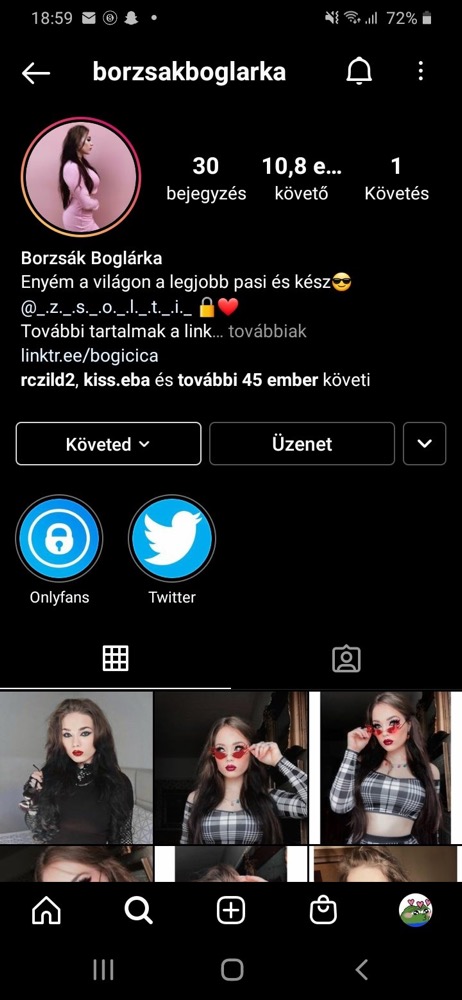Screen dimensions: 462x1000
Task: Open the search and explore tab
Action: click(x=138, y=911)
